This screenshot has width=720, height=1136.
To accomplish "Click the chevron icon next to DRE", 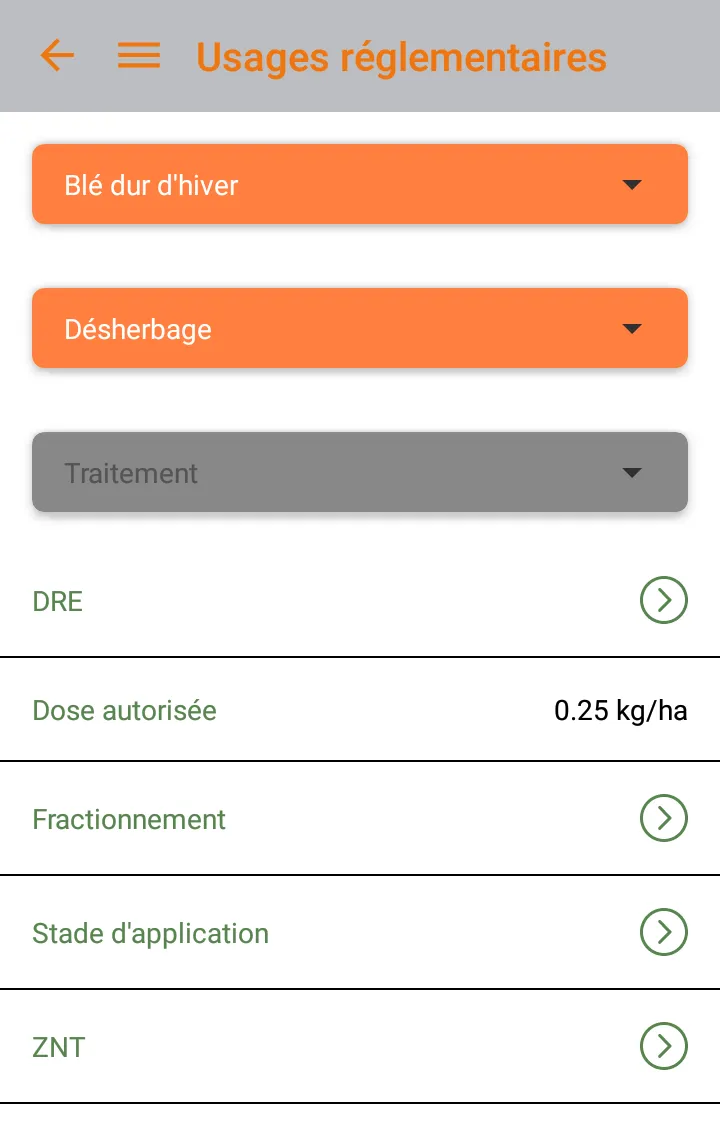I will (x=663, y=601).
